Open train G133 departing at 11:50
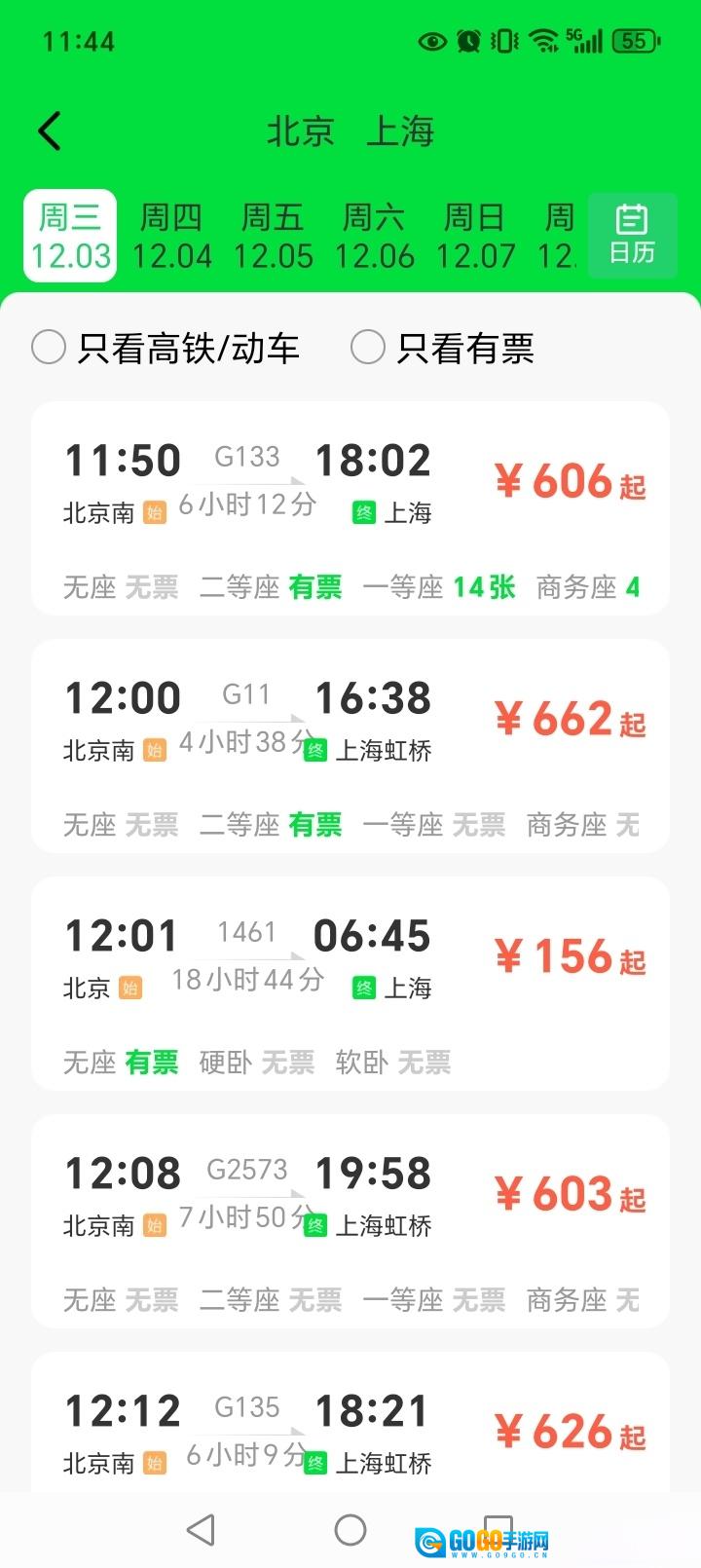This screenshot has height=1568, width=701. pyautogui.click(x=350, y=508)
